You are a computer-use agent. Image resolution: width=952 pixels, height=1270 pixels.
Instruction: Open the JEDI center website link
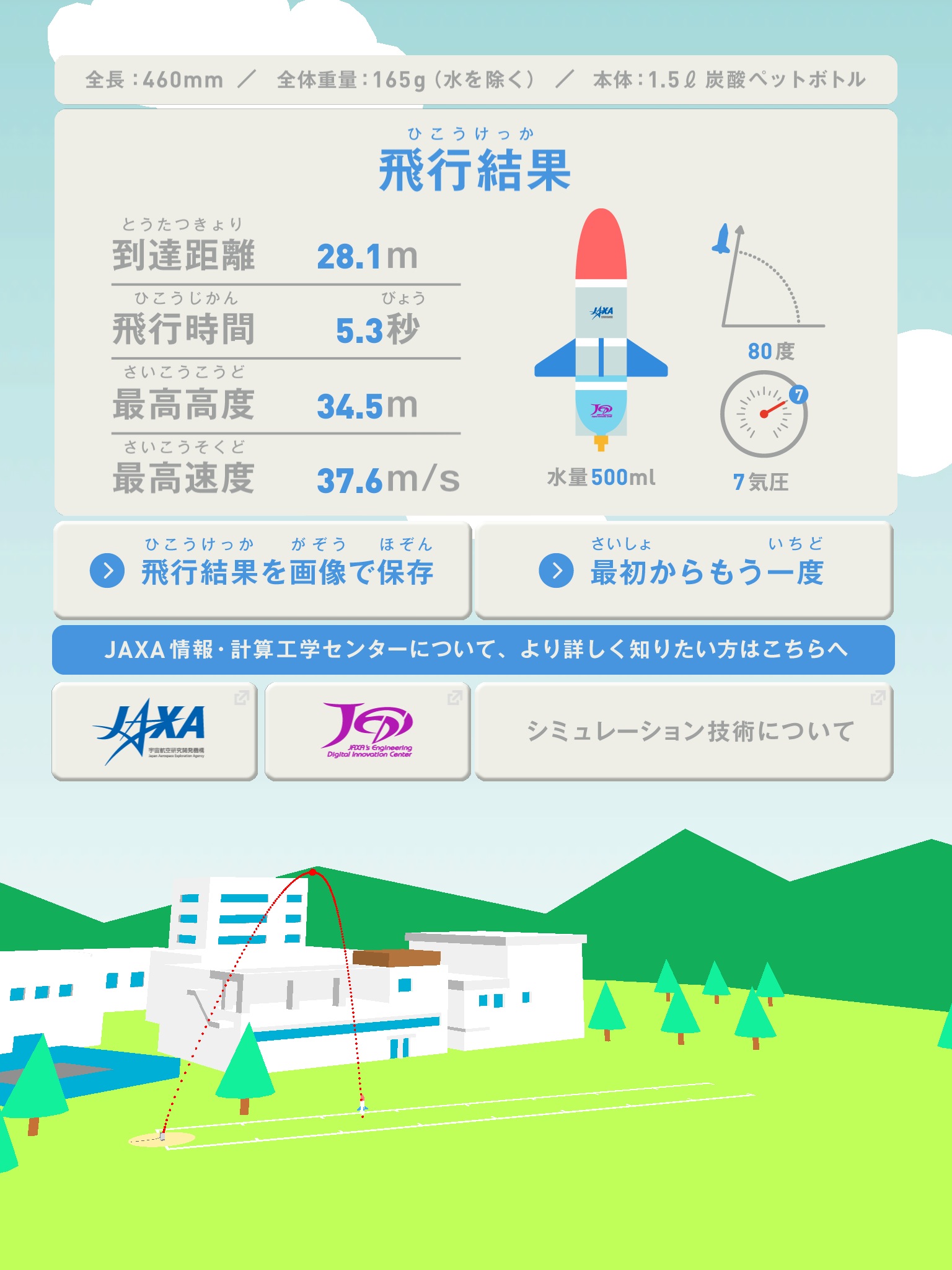click(368, 731)
